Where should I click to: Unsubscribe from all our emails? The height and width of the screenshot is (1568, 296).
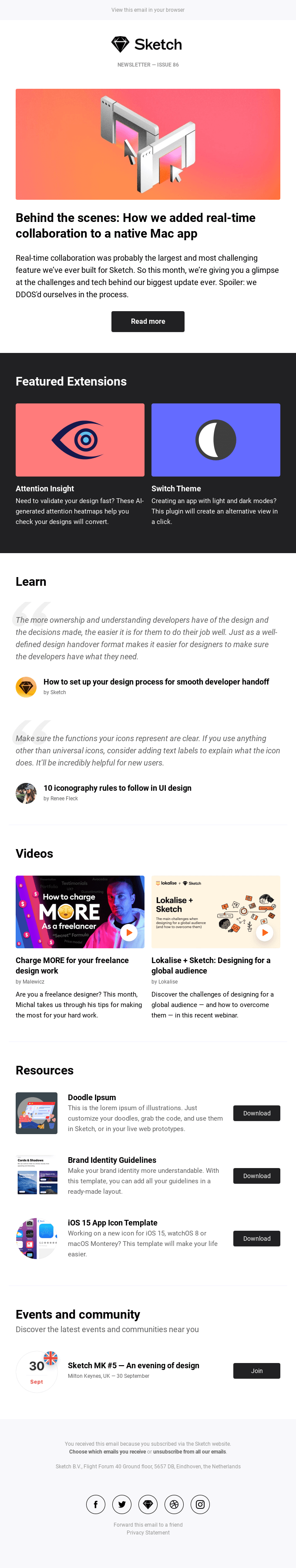189,1452
